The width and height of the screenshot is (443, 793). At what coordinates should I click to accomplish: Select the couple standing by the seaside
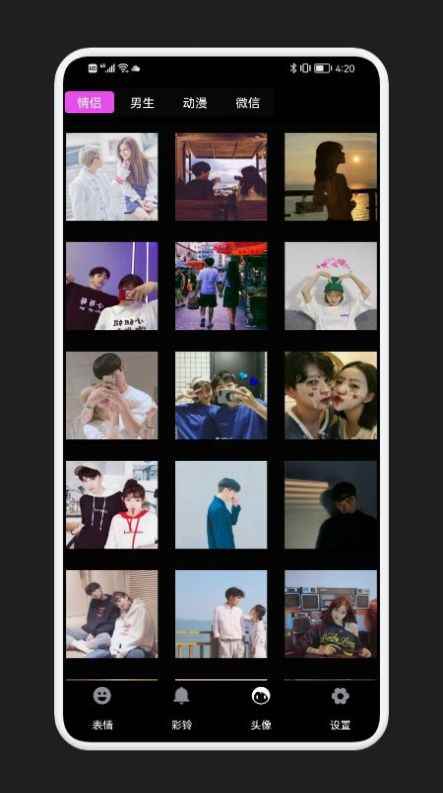(222, 614)
